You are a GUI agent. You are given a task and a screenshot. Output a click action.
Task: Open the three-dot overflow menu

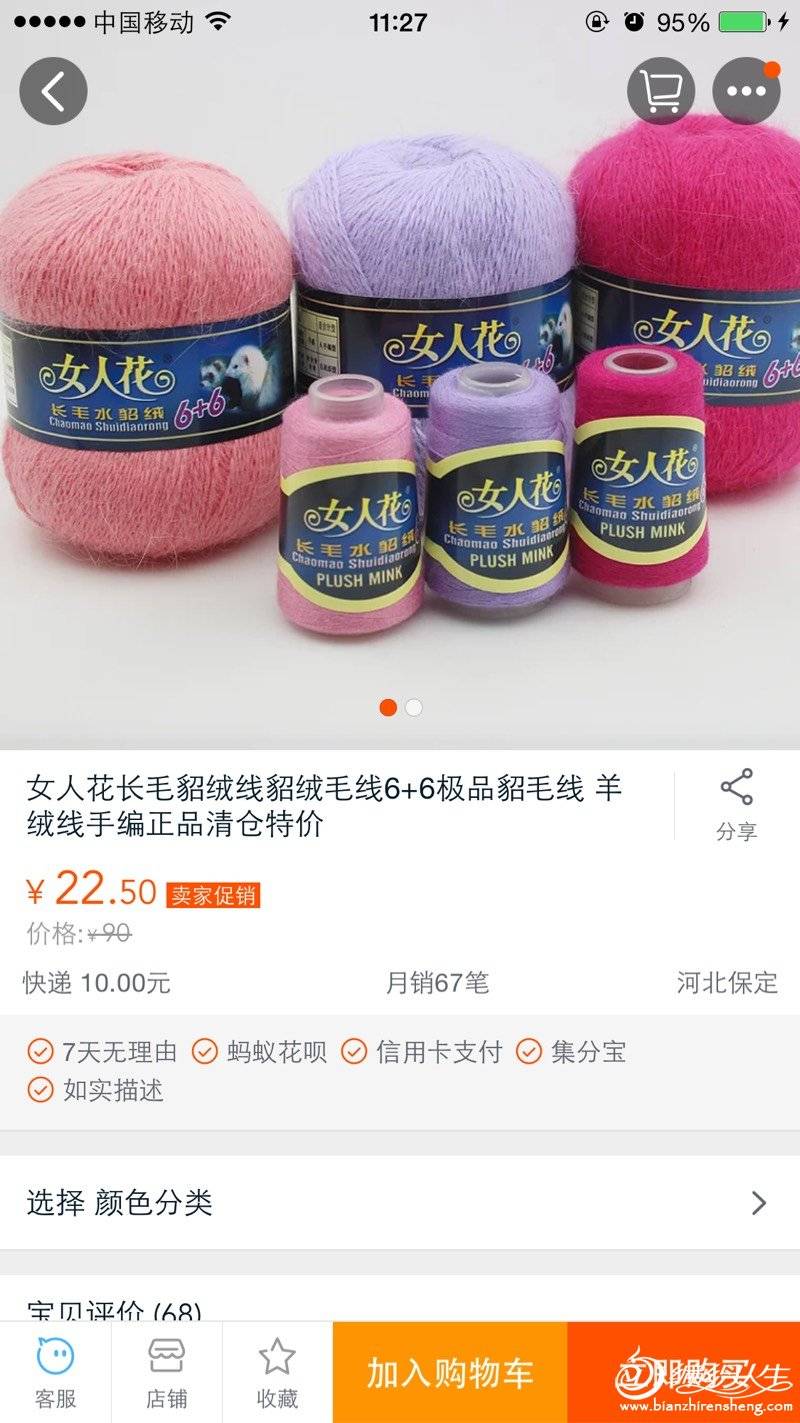tap(746, 91)
